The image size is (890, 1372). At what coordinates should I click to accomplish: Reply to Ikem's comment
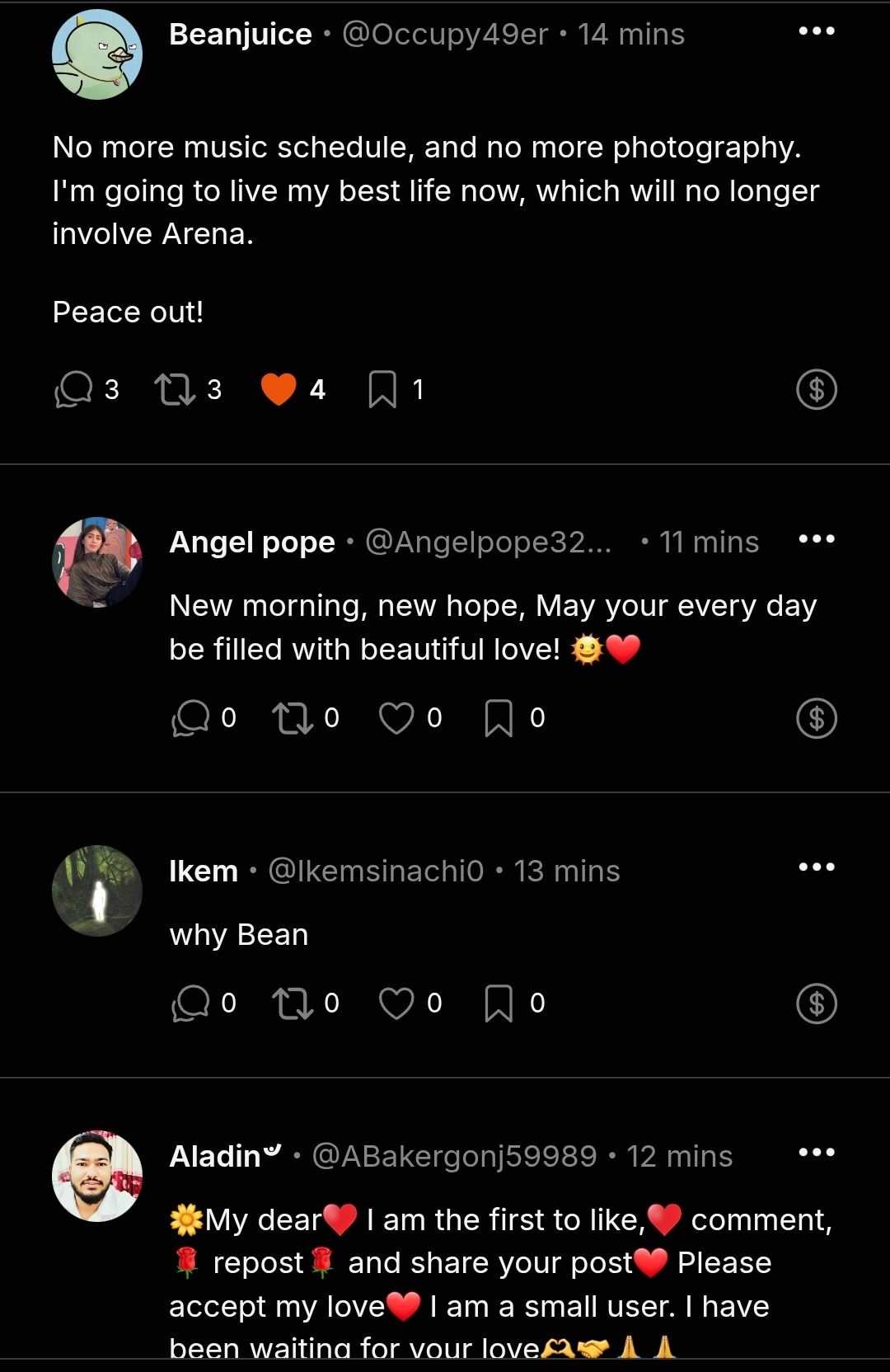click(190, 1003)
